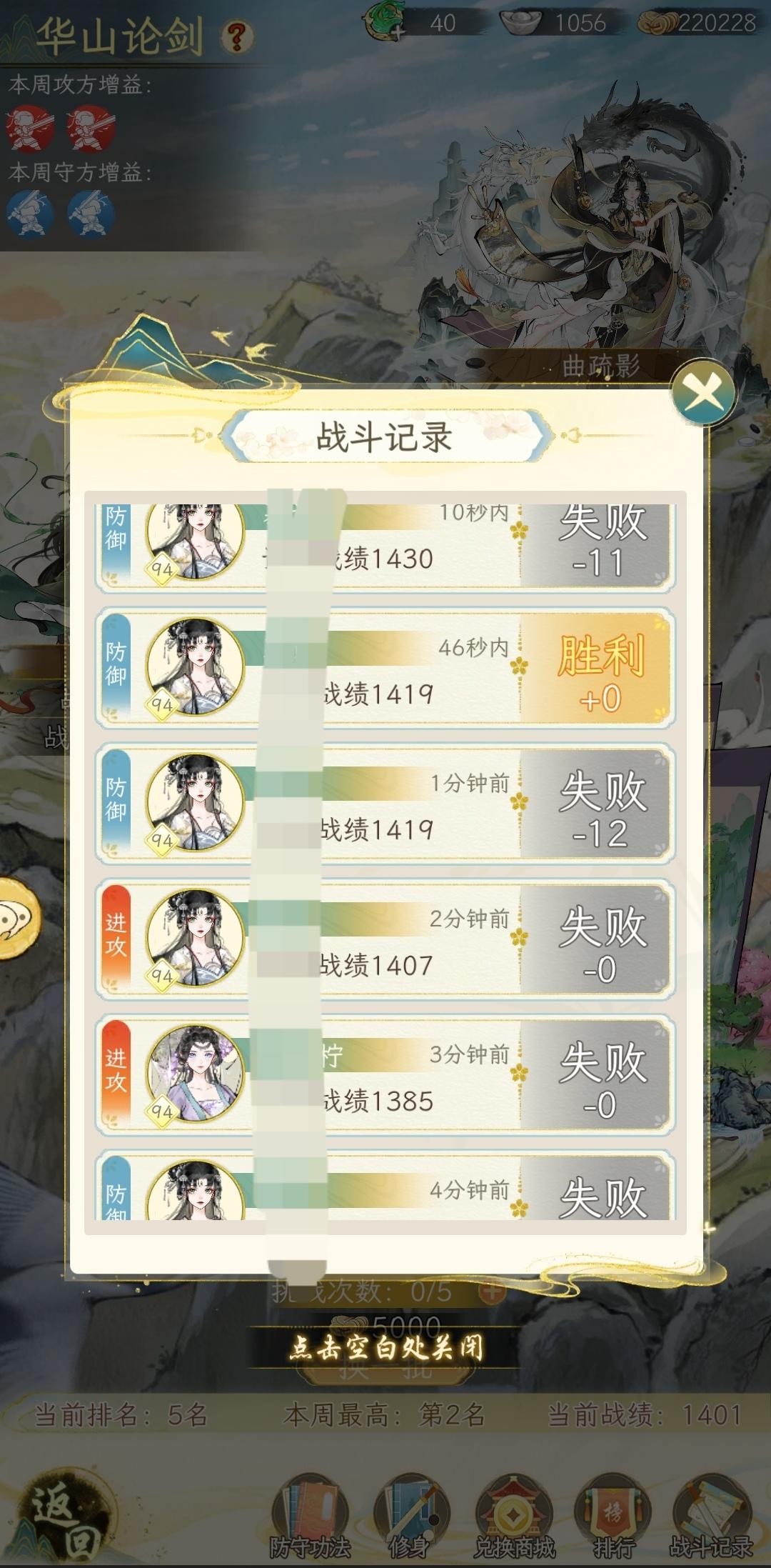The width and height of the screenshot is (771, 1568).
Task: Tap the silver ingot currency icon
Action: (x=518, y=23)
